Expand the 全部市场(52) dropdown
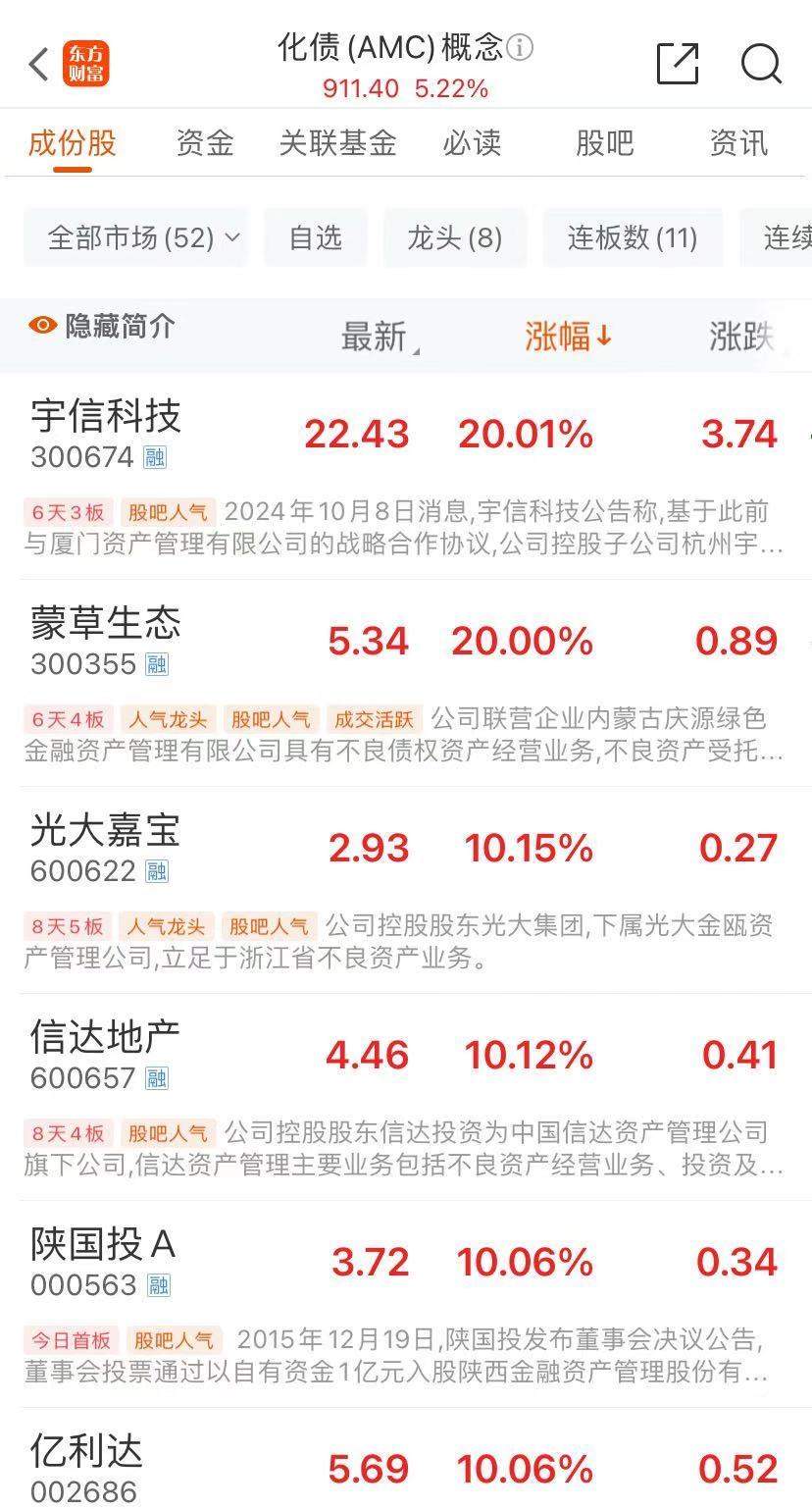The height and width of the screenshot is (1509, 812). click(x=143, y=237)
